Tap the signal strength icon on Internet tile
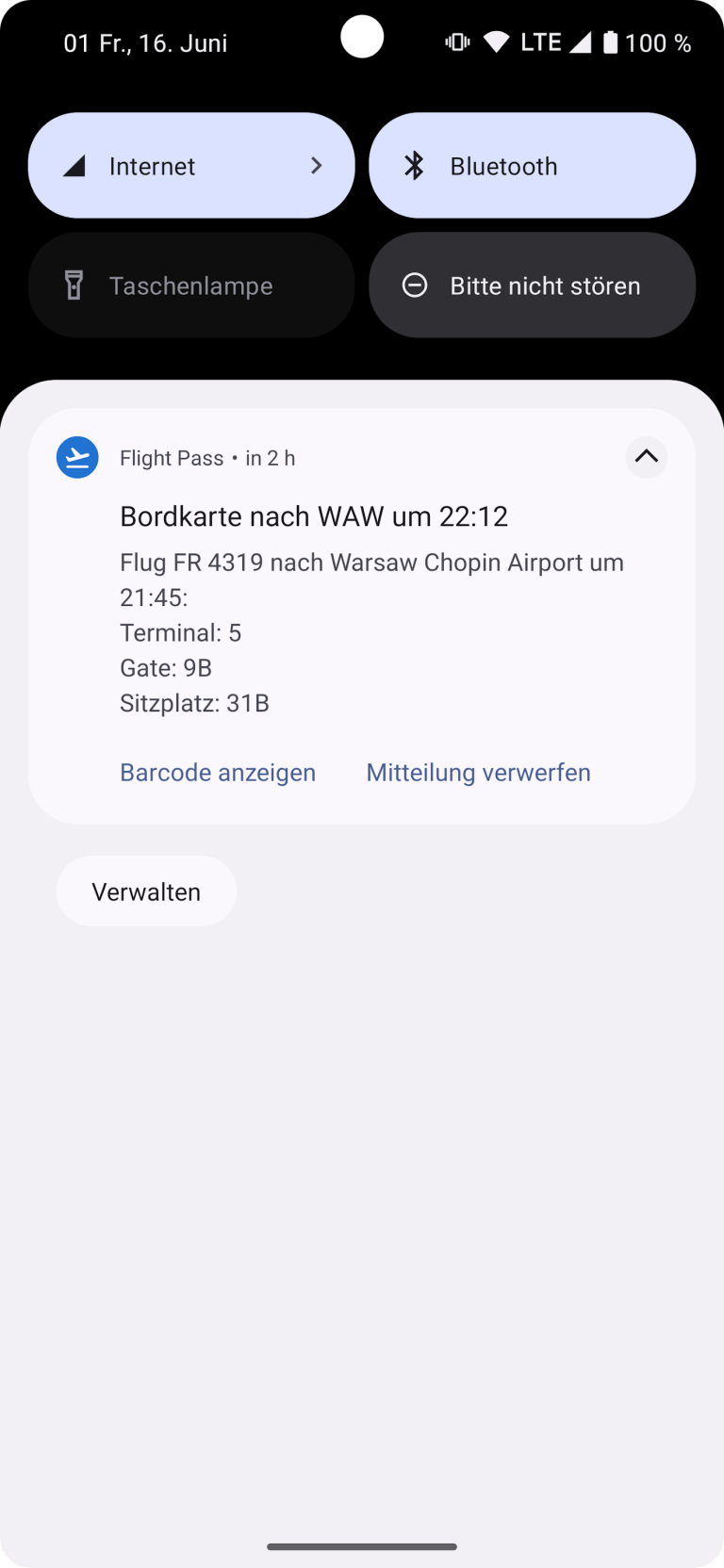Screen dimensions: 724x1568 pos(74,165)
